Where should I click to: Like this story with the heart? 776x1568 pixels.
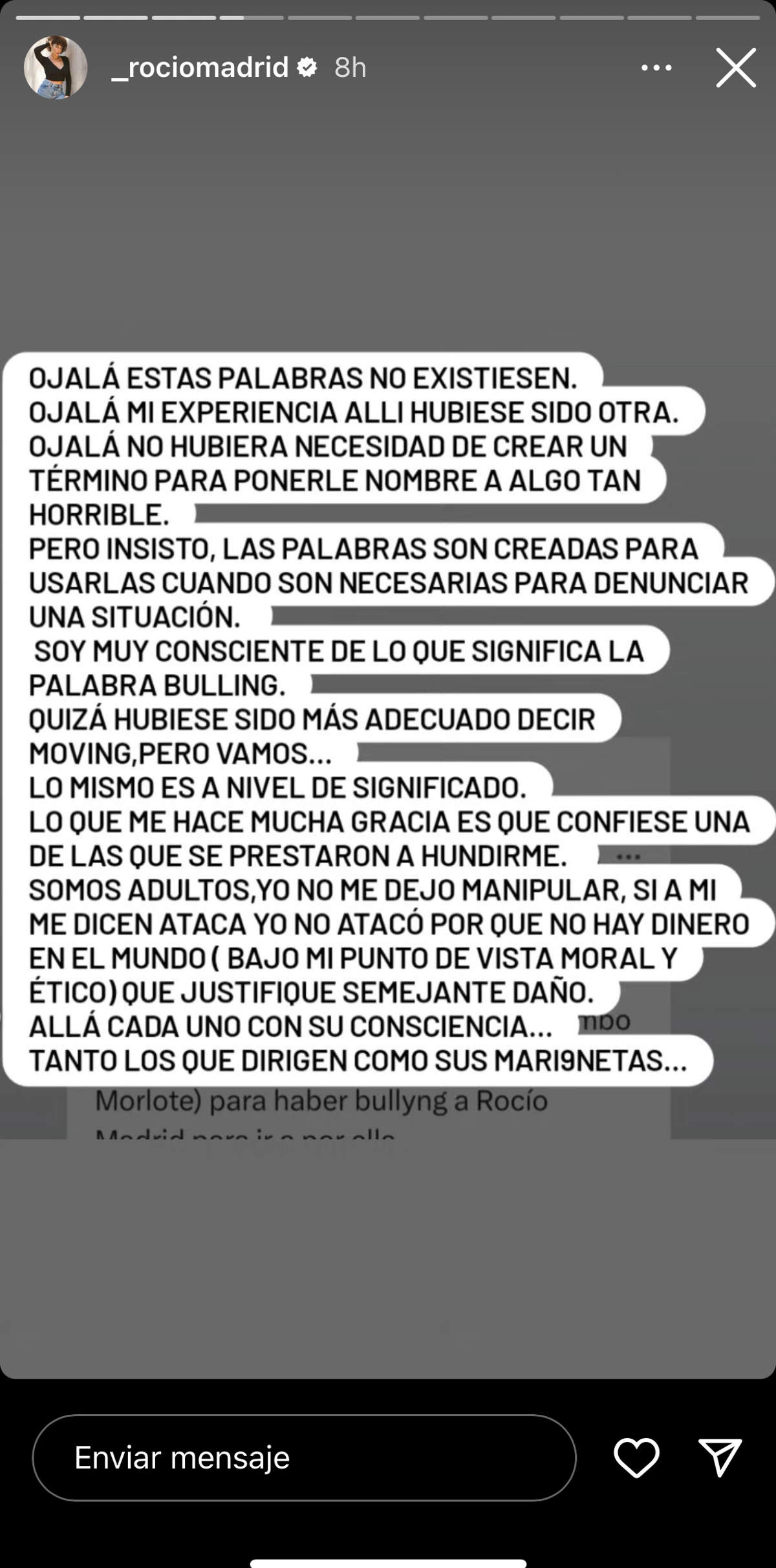click(x=636, y=1457)
